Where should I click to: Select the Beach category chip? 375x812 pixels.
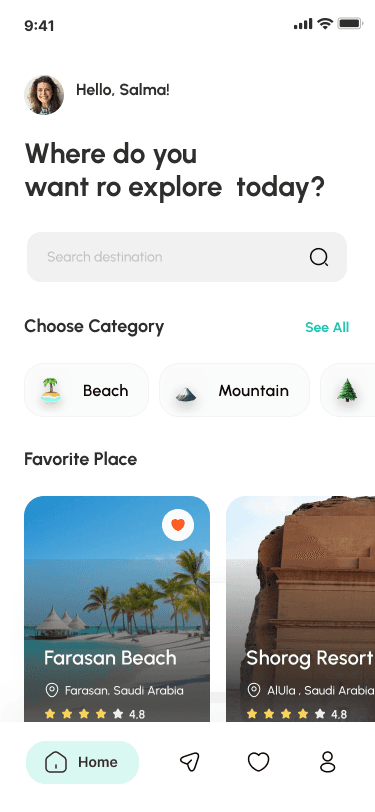(x=86, y=390)
